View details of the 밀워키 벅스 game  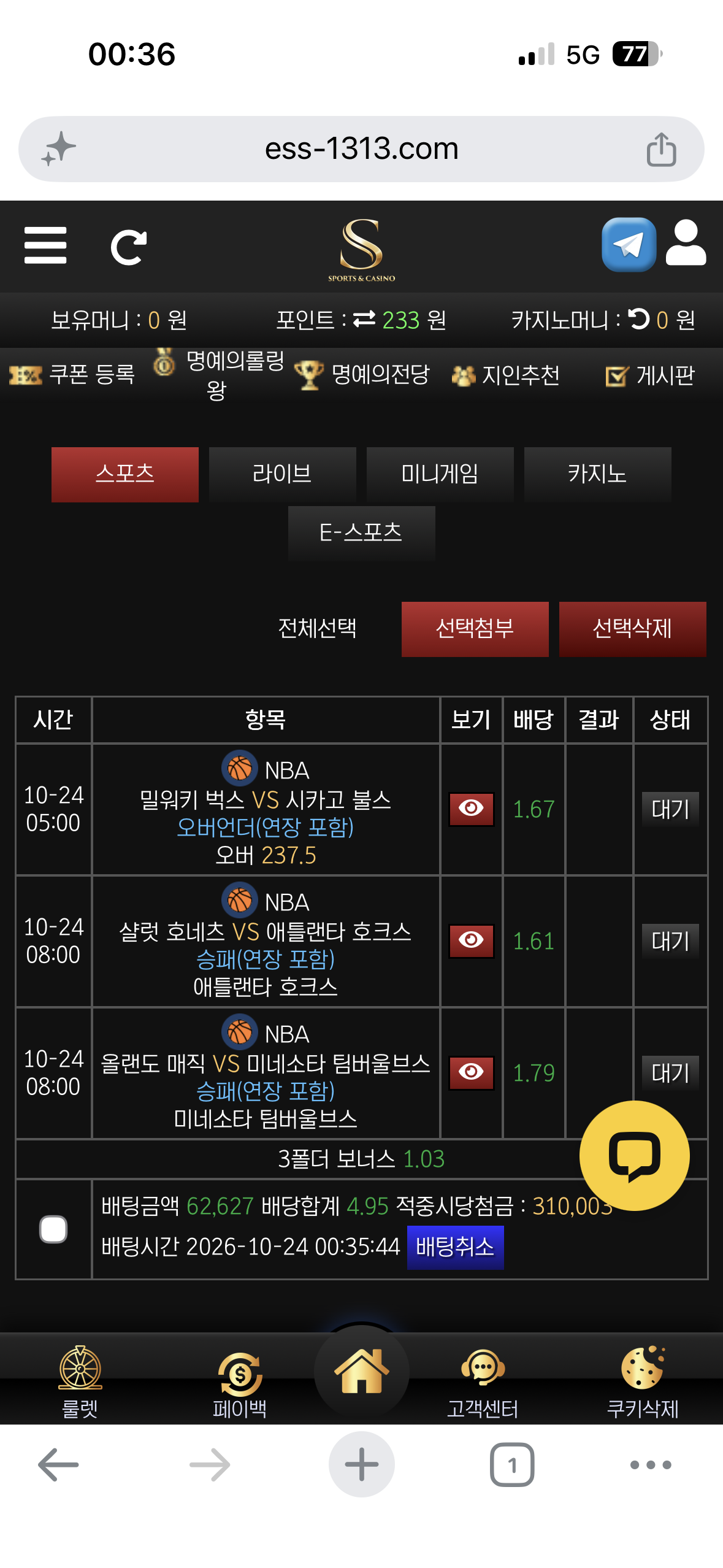pyautogui.click(x=471, y=809)
